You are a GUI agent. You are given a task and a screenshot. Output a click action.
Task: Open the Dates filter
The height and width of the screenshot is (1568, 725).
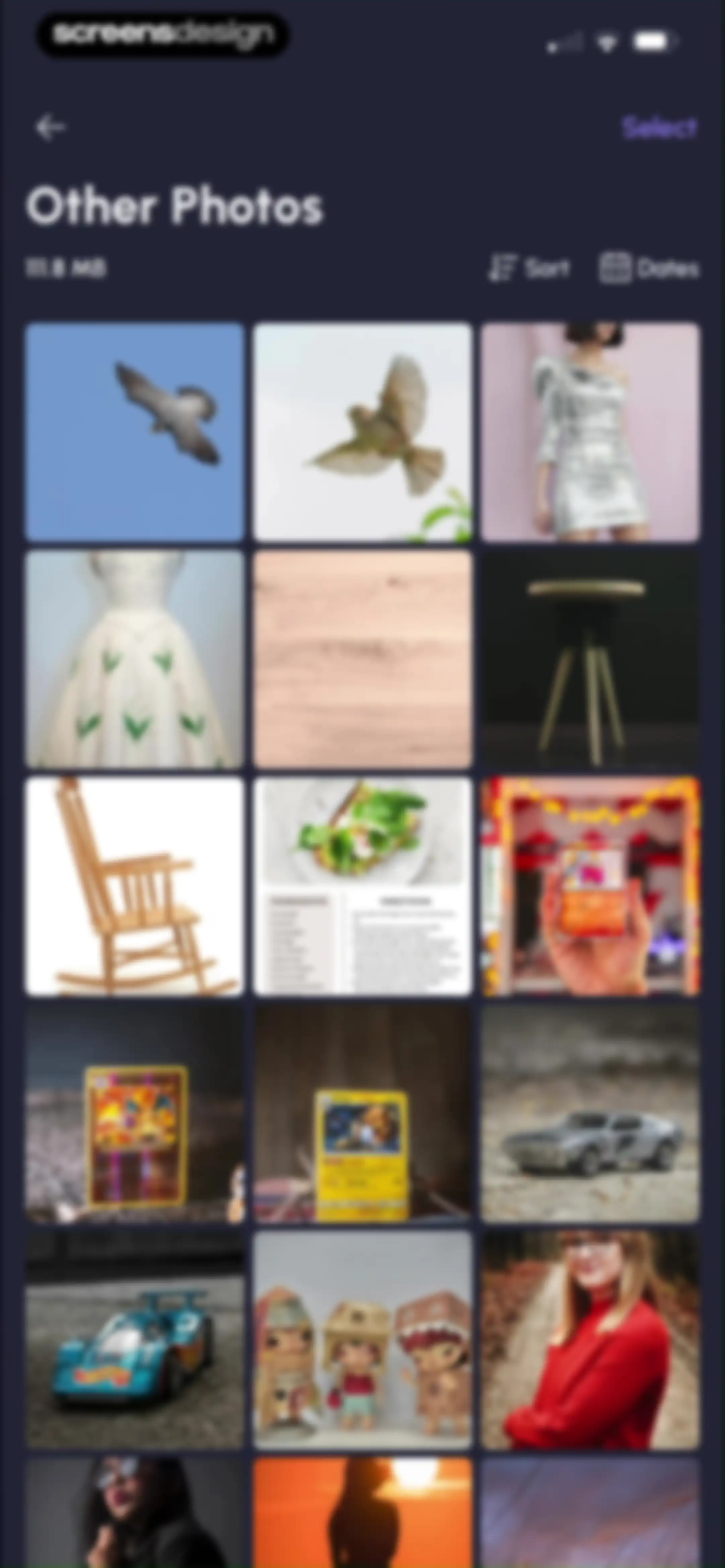click(x=649, y=268)
